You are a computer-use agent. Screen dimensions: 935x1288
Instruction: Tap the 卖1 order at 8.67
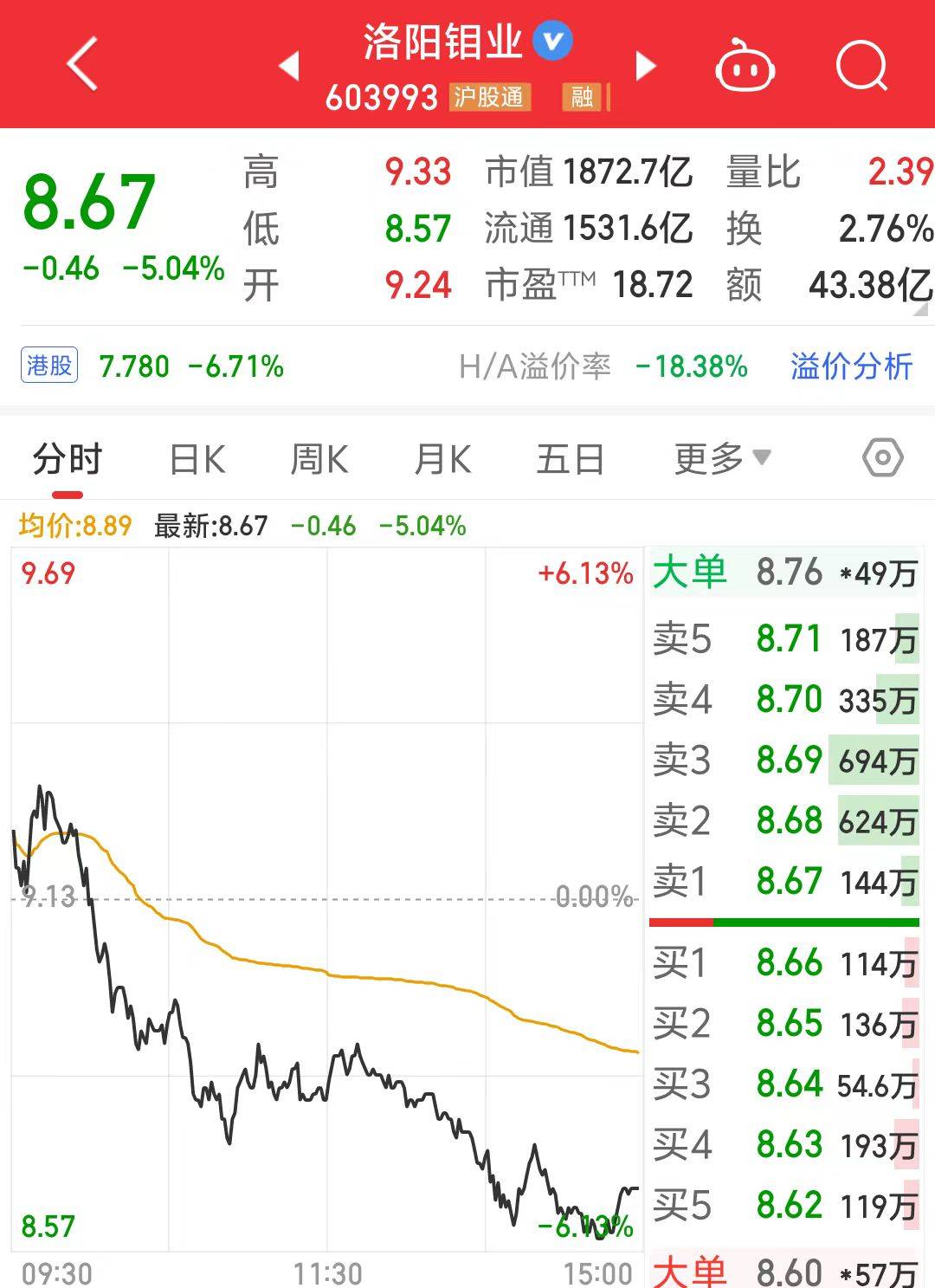point(783,882)
